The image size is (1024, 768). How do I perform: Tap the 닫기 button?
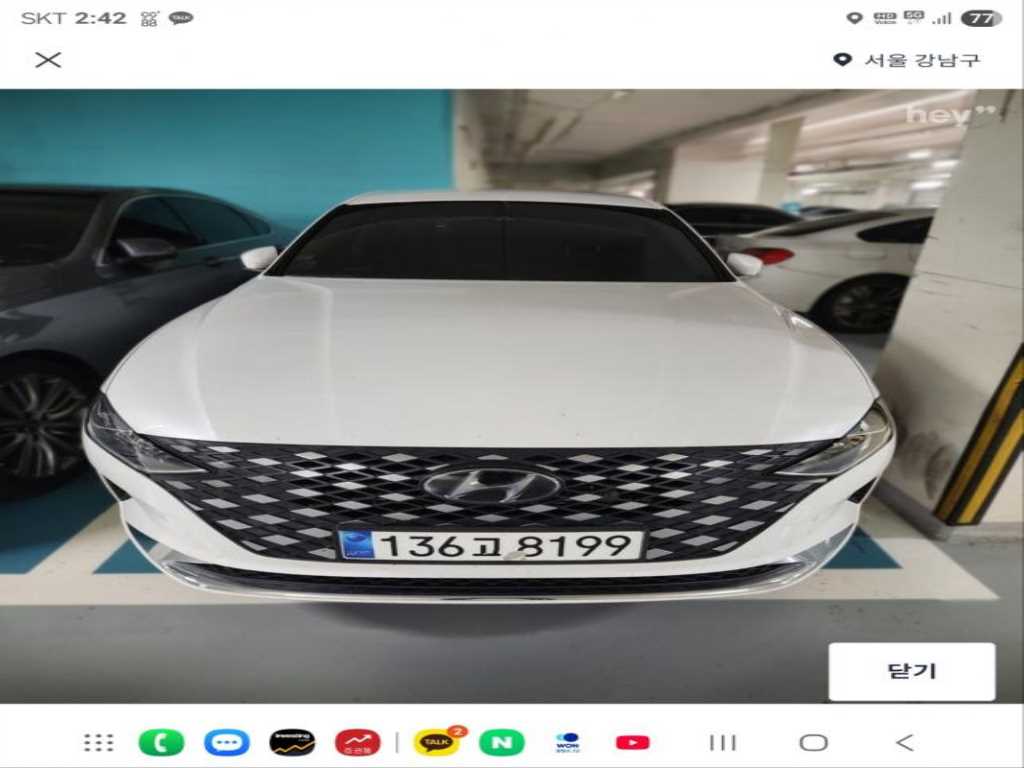coord(911,671)
